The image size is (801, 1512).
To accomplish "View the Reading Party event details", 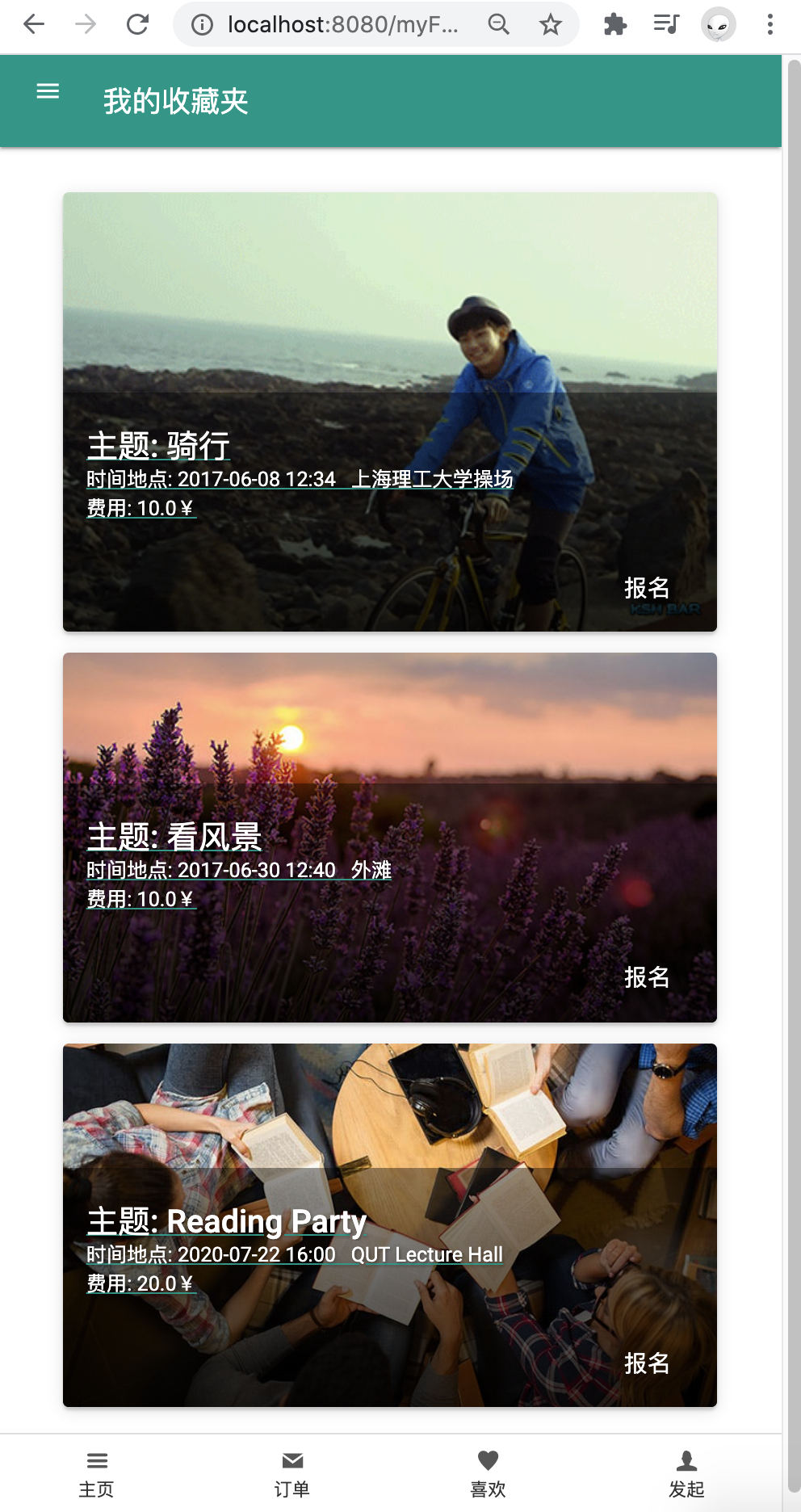I will 226,1221.
